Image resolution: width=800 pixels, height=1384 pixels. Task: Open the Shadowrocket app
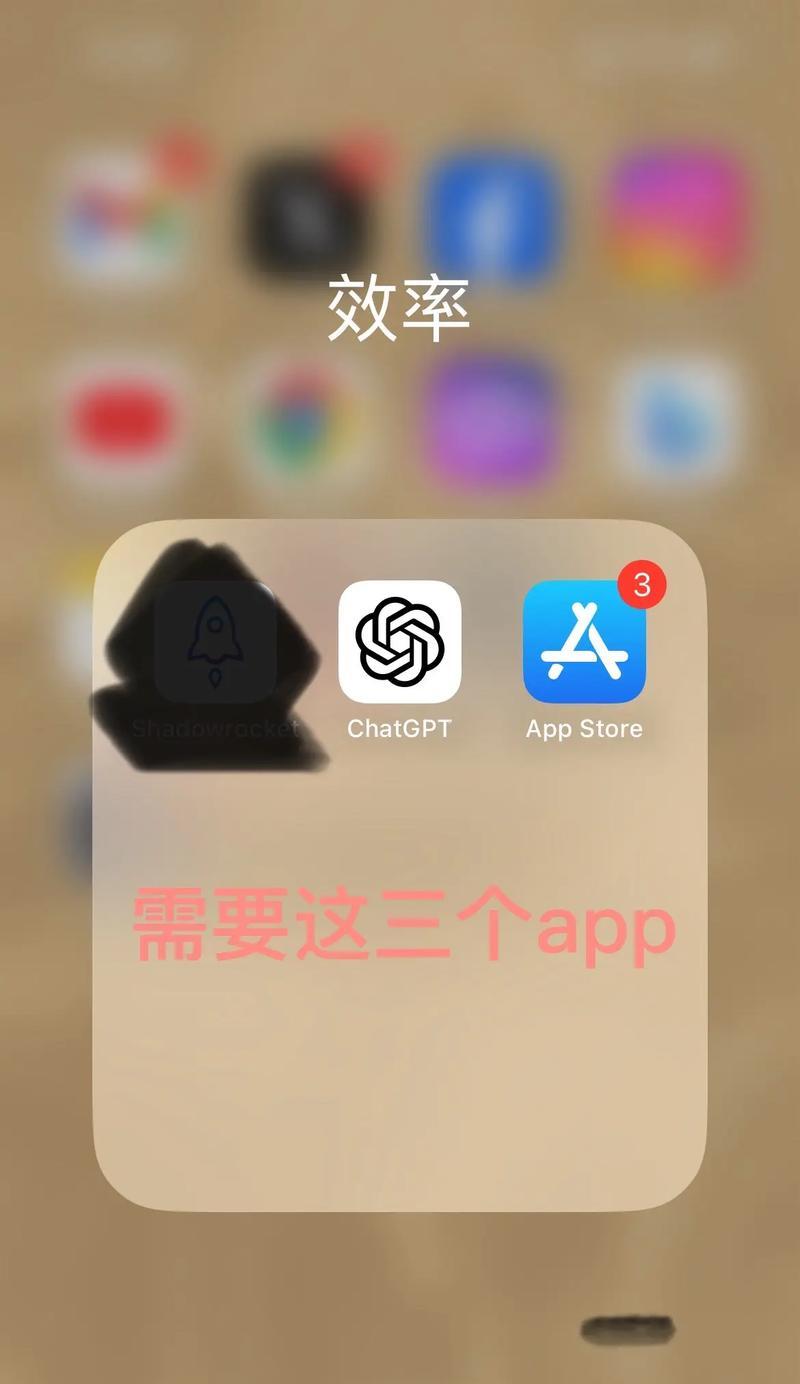click(x=215, y=642)
